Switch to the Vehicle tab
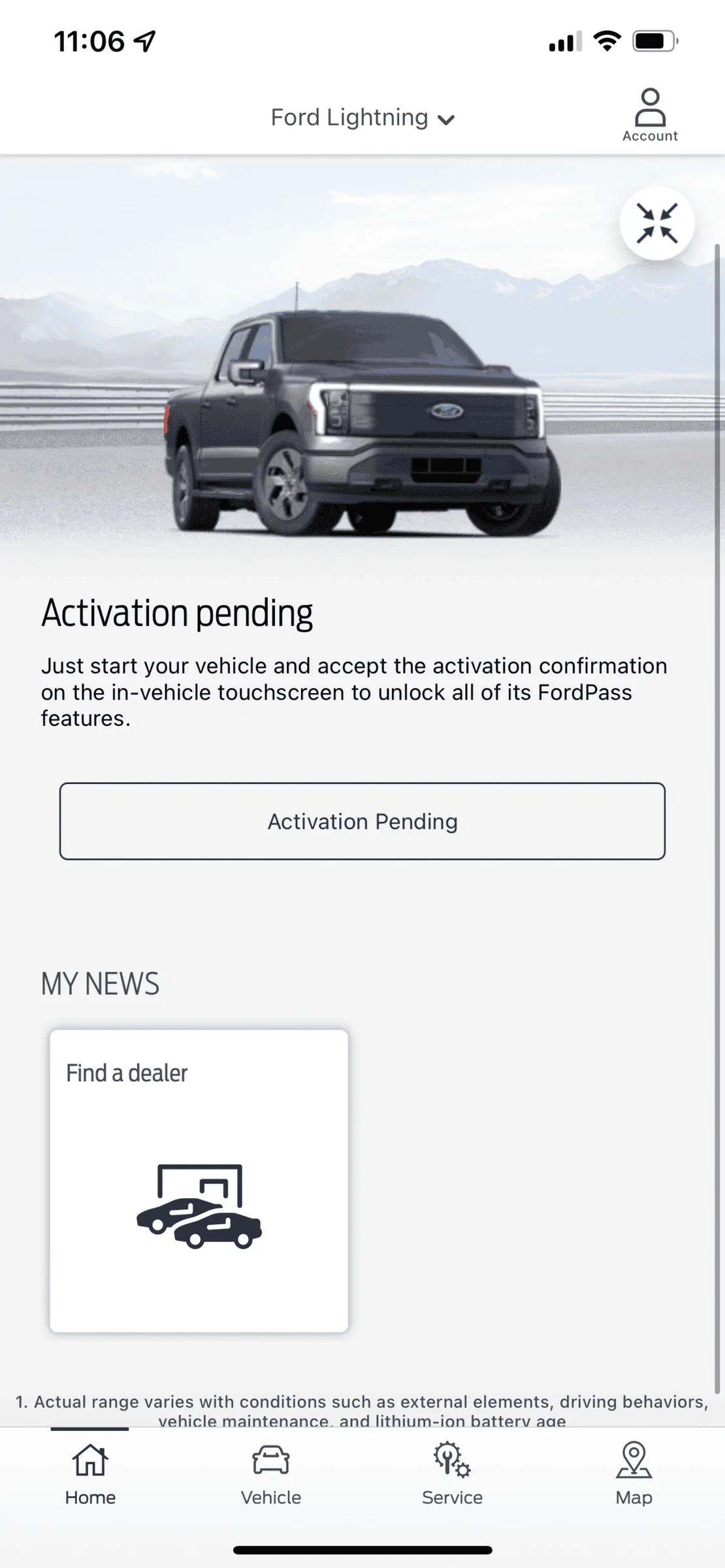Viewport: 725px width, 1568px height. click(x=271, y=1474)
